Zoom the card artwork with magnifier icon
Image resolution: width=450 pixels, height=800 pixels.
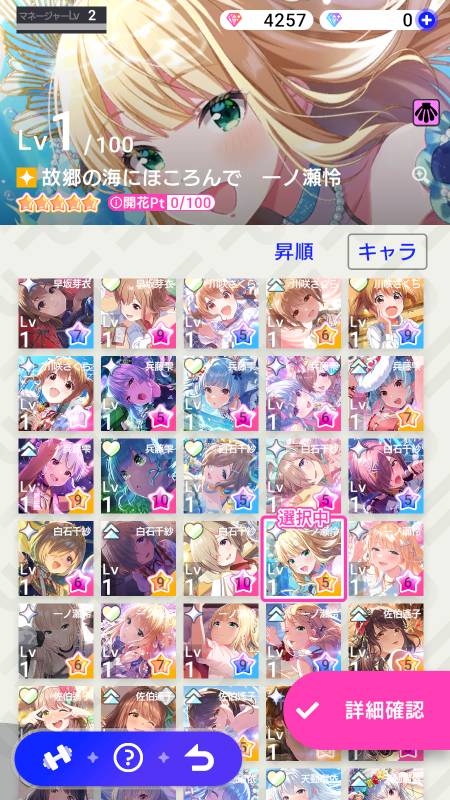click(x=421, y=176)
